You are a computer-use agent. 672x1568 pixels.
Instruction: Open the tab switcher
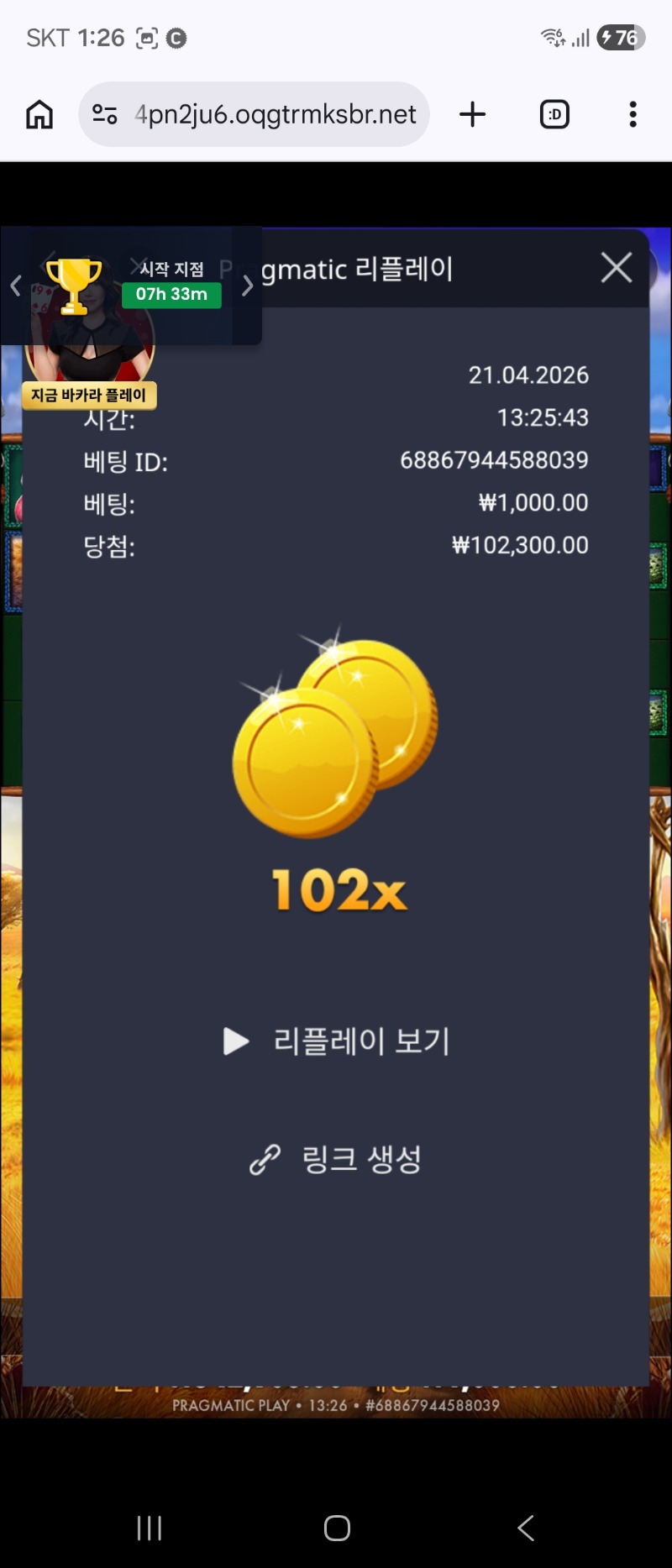554,114
